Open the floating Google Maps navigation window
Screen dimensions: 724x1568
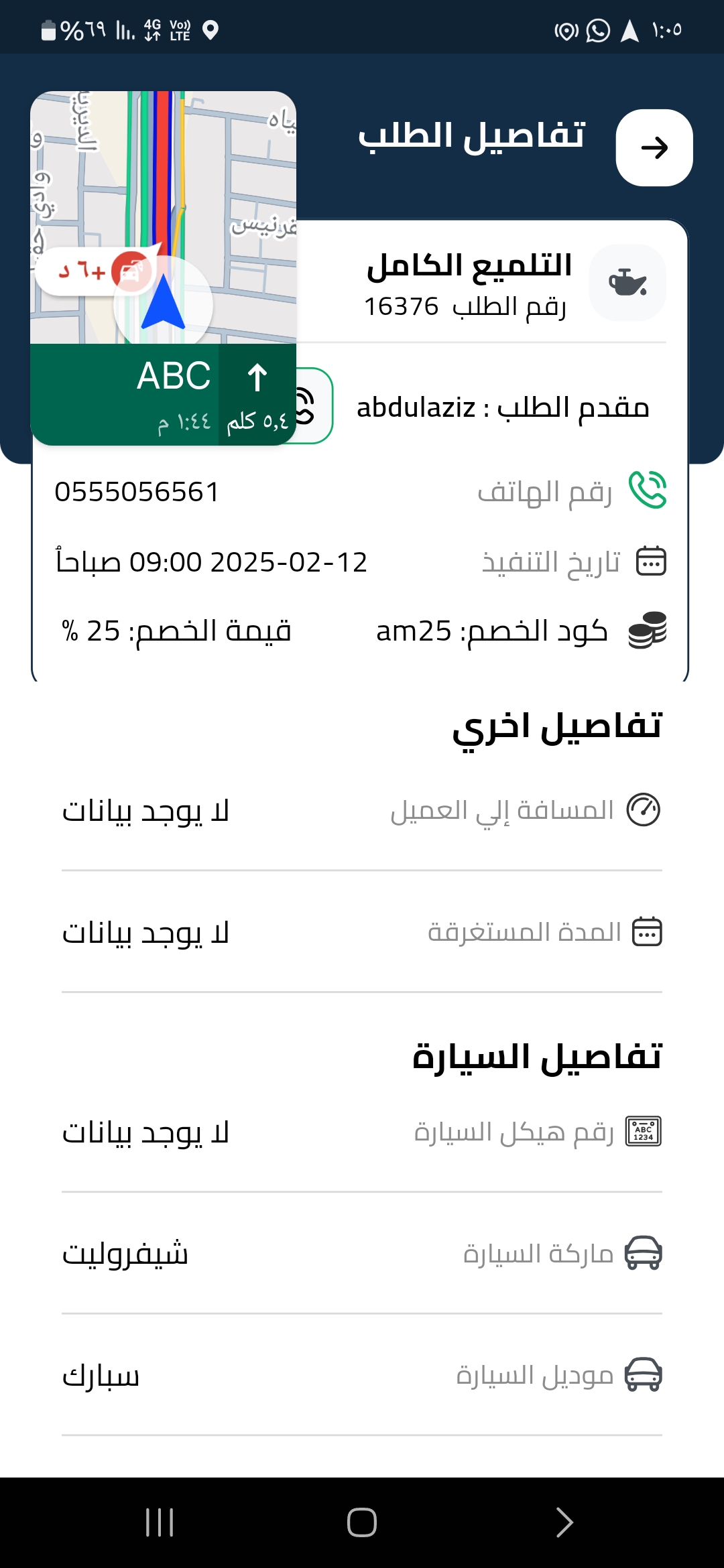pyautogui.click(x=163, y=268)
